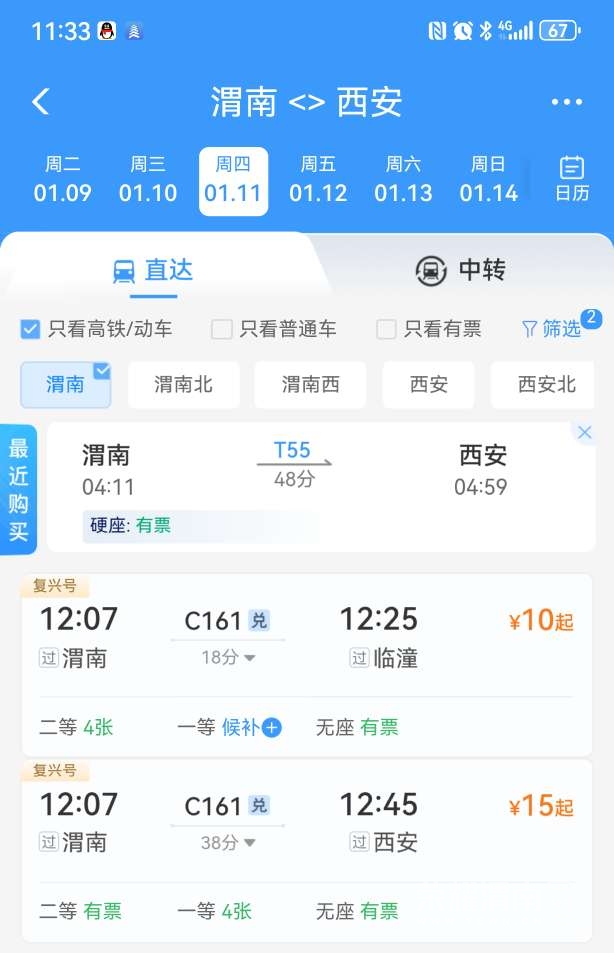Filter by 西安 station chip
This screenshot has width=614, height=953.
tap(429, 385)
